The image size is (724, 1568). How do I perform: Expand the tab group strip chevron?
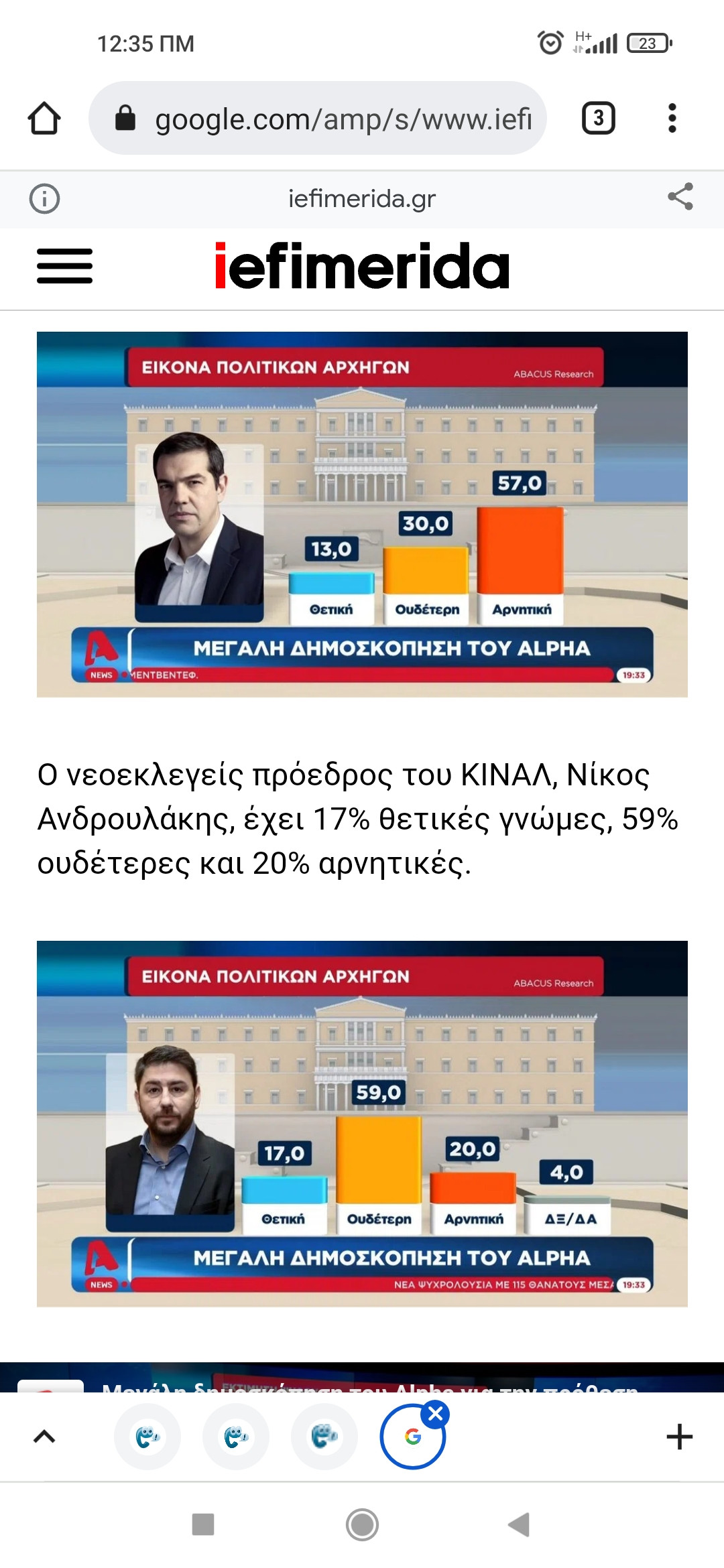pos(44,1437)
